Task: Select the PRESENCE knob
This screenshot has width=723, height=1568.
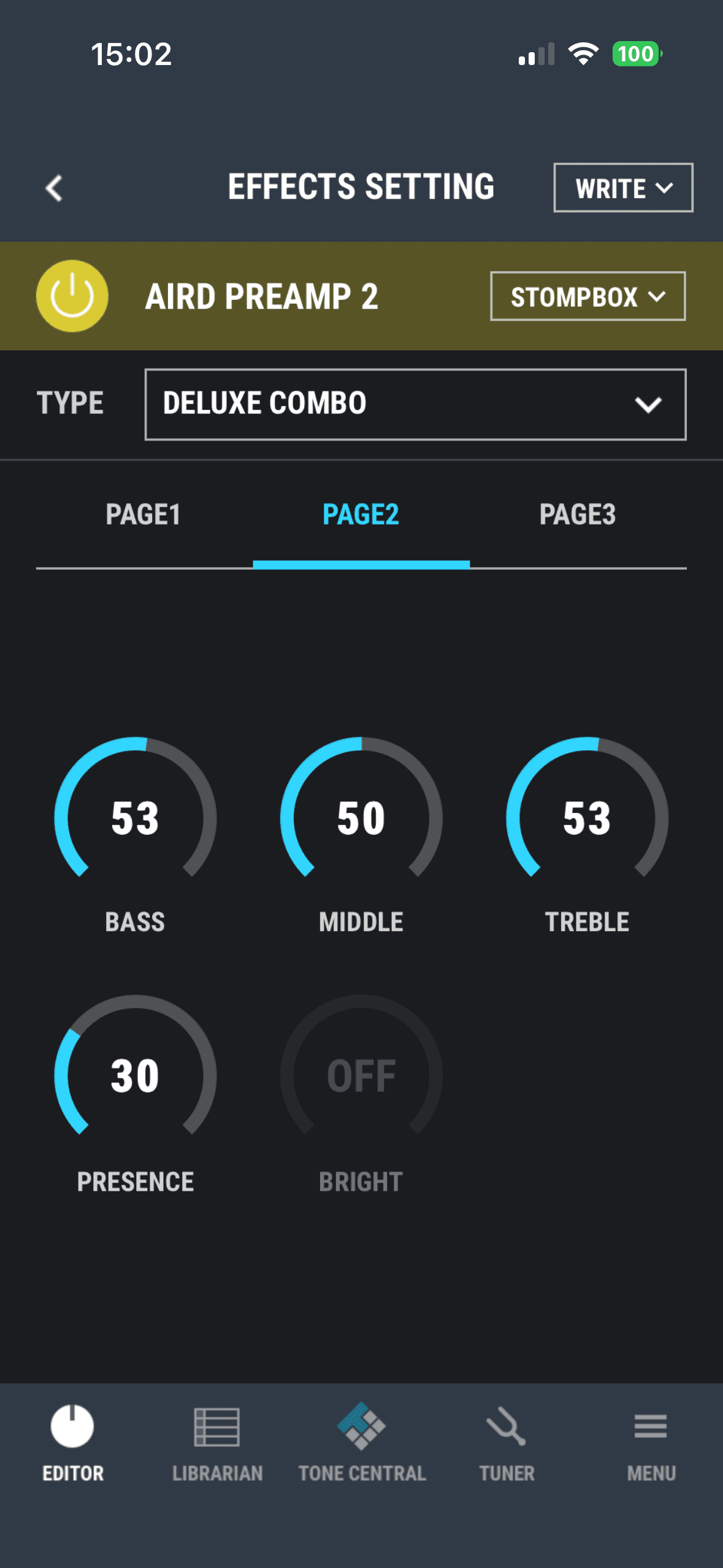Action: [x=135, y=1075]
